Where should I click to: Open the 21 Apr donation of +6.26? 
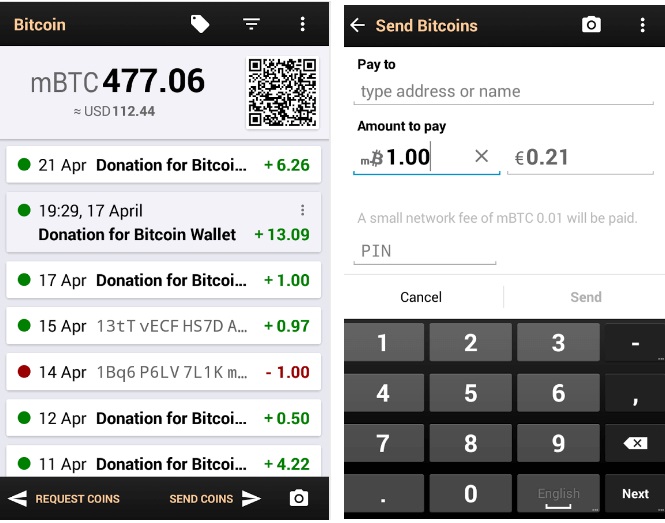(164, 165)
